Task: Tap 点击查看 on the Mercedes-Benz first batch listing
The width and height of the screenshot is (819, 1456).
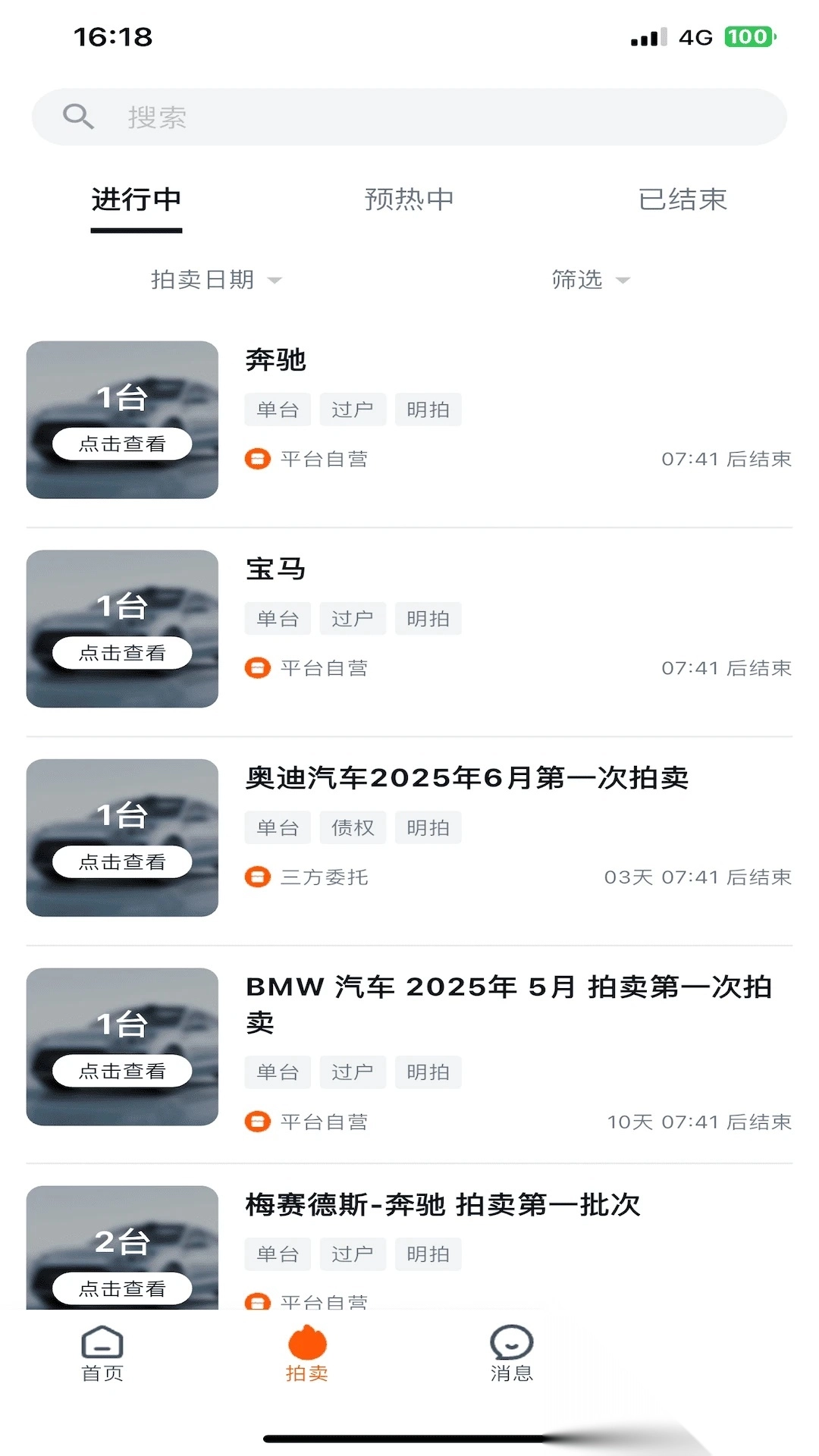Action: point(121,1287)
